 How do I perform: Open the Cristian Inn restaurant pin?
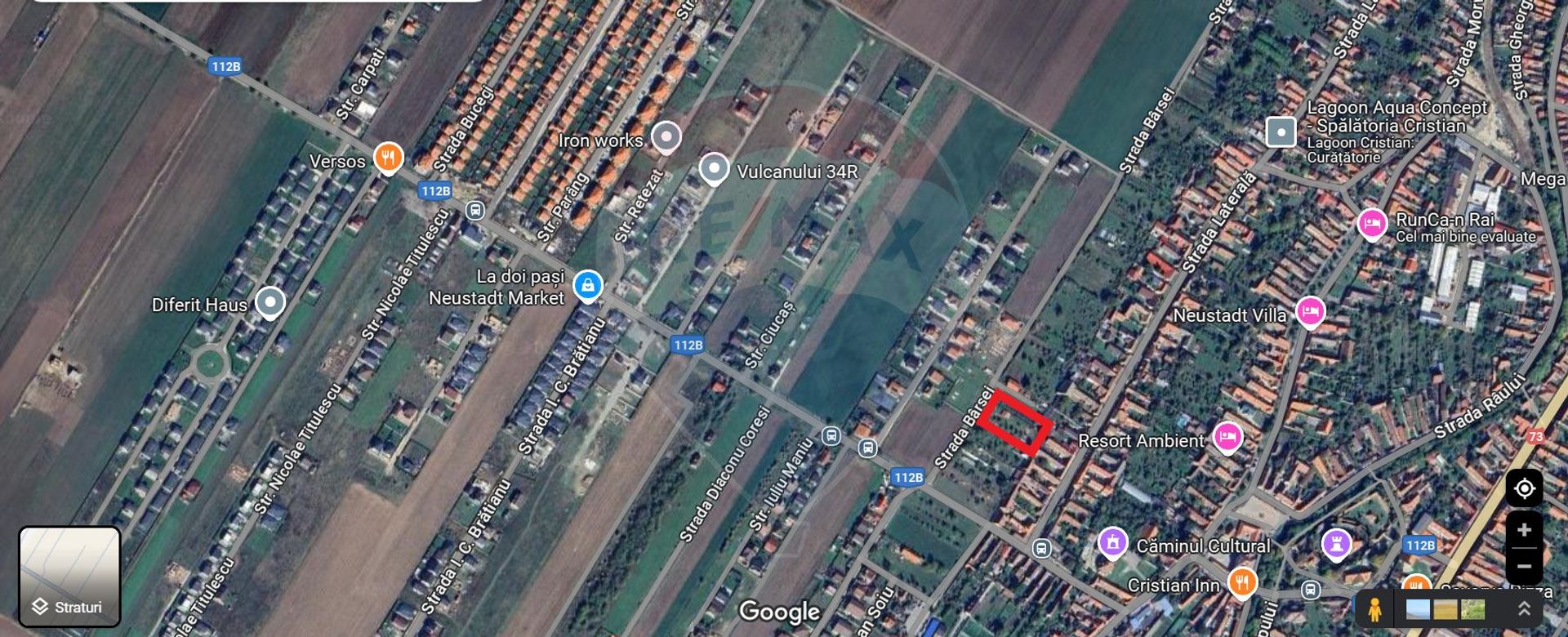(1241, 582)
